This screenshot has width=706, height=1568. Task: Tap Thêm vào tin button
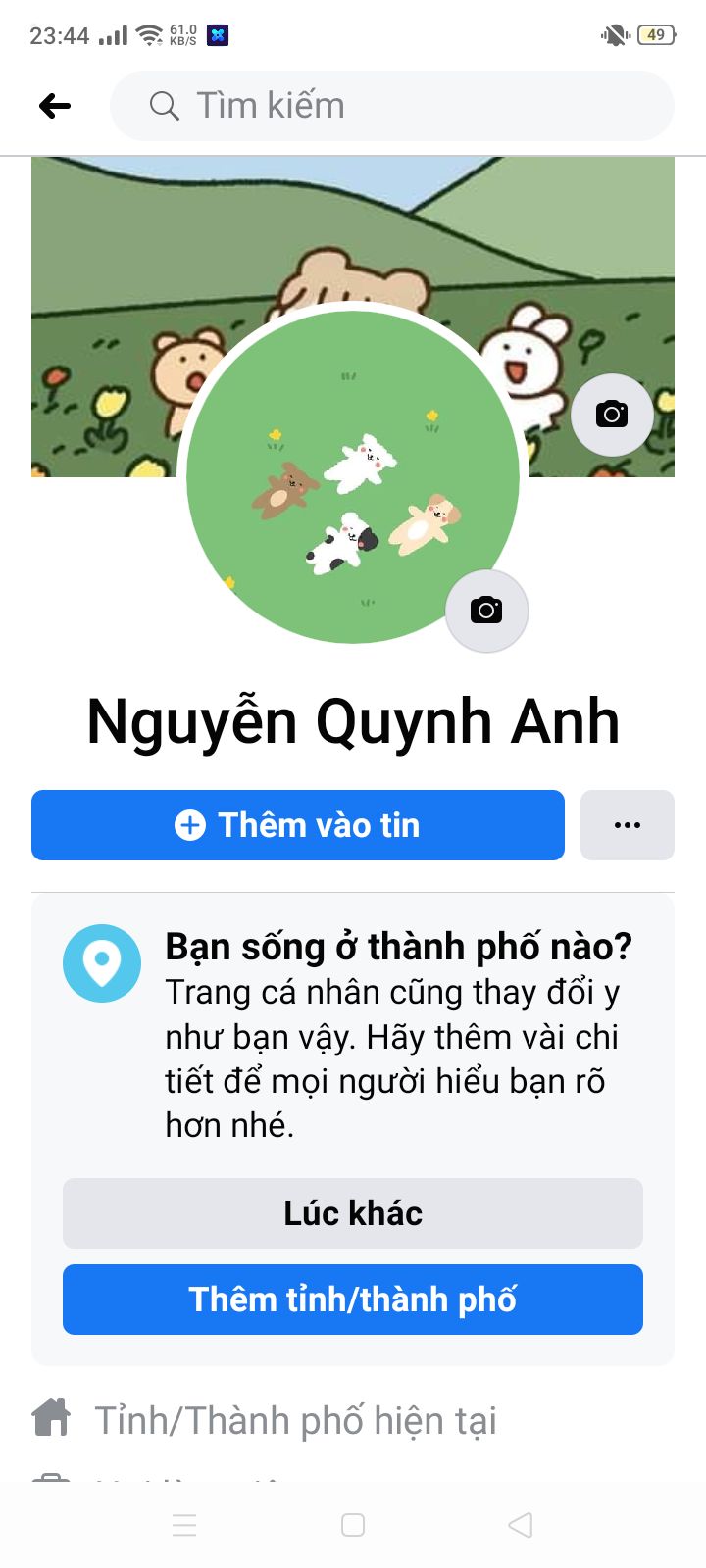tap(298, 825)
